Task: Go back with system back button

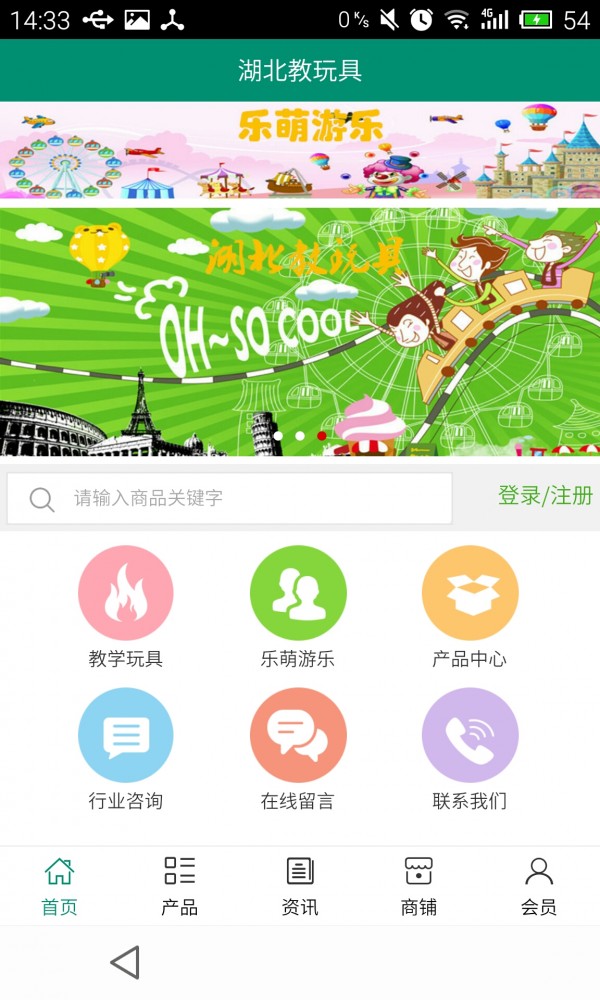Action: click(x=125, y=963)
